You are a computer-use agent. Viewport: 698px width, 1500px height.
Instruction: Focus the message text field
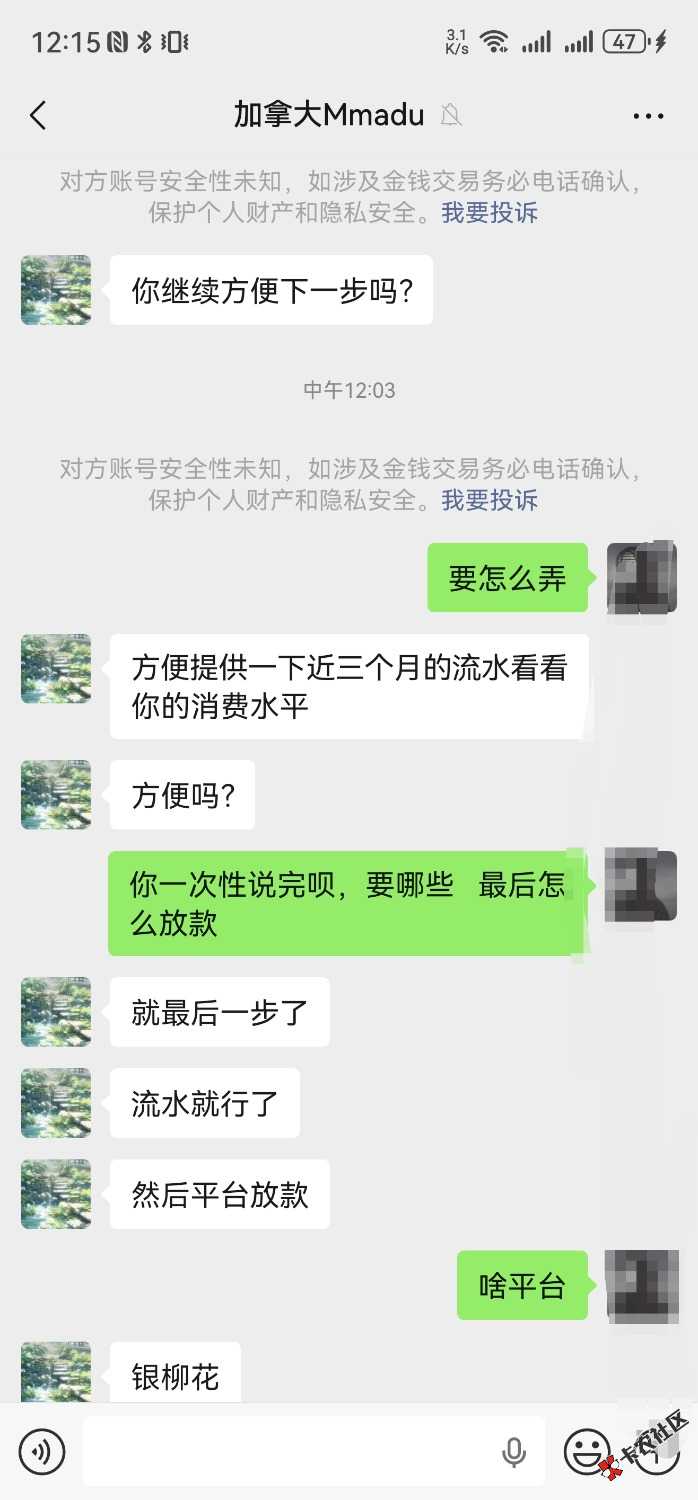[x=290, y=1451]
